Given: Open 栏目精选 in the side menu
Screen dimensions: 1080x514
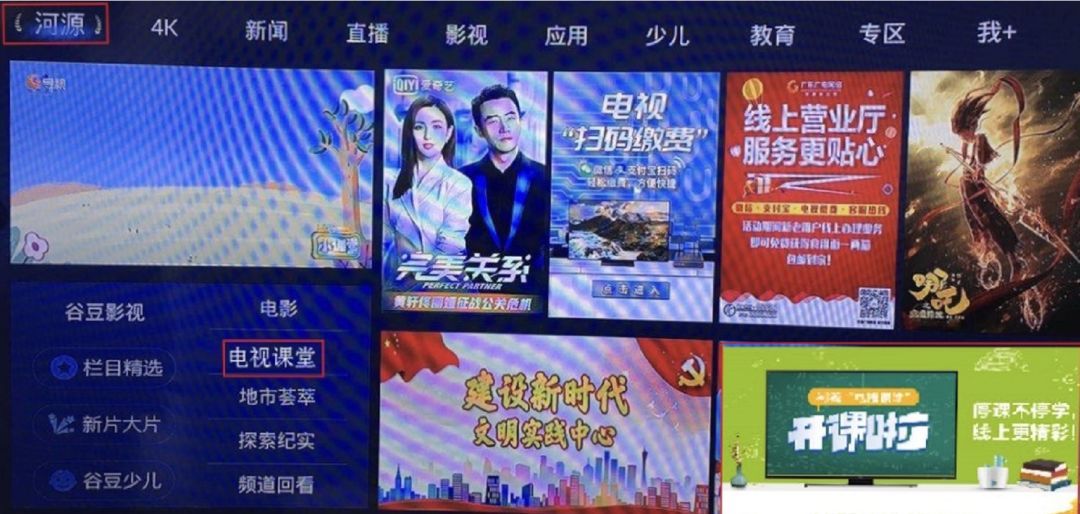Looking at the screenshot, I should 108,368.
